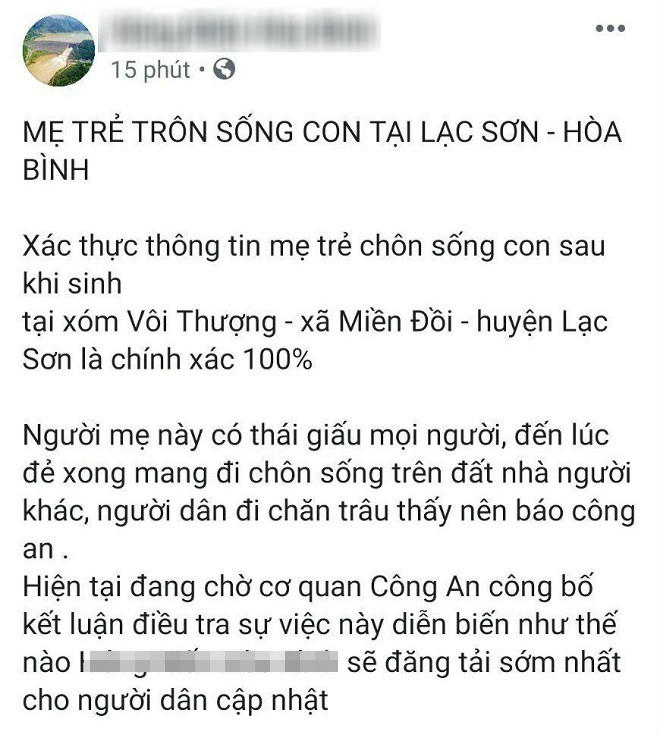Open the poster's profile picture
The image size is (660, 735).
tap(58, 51)
